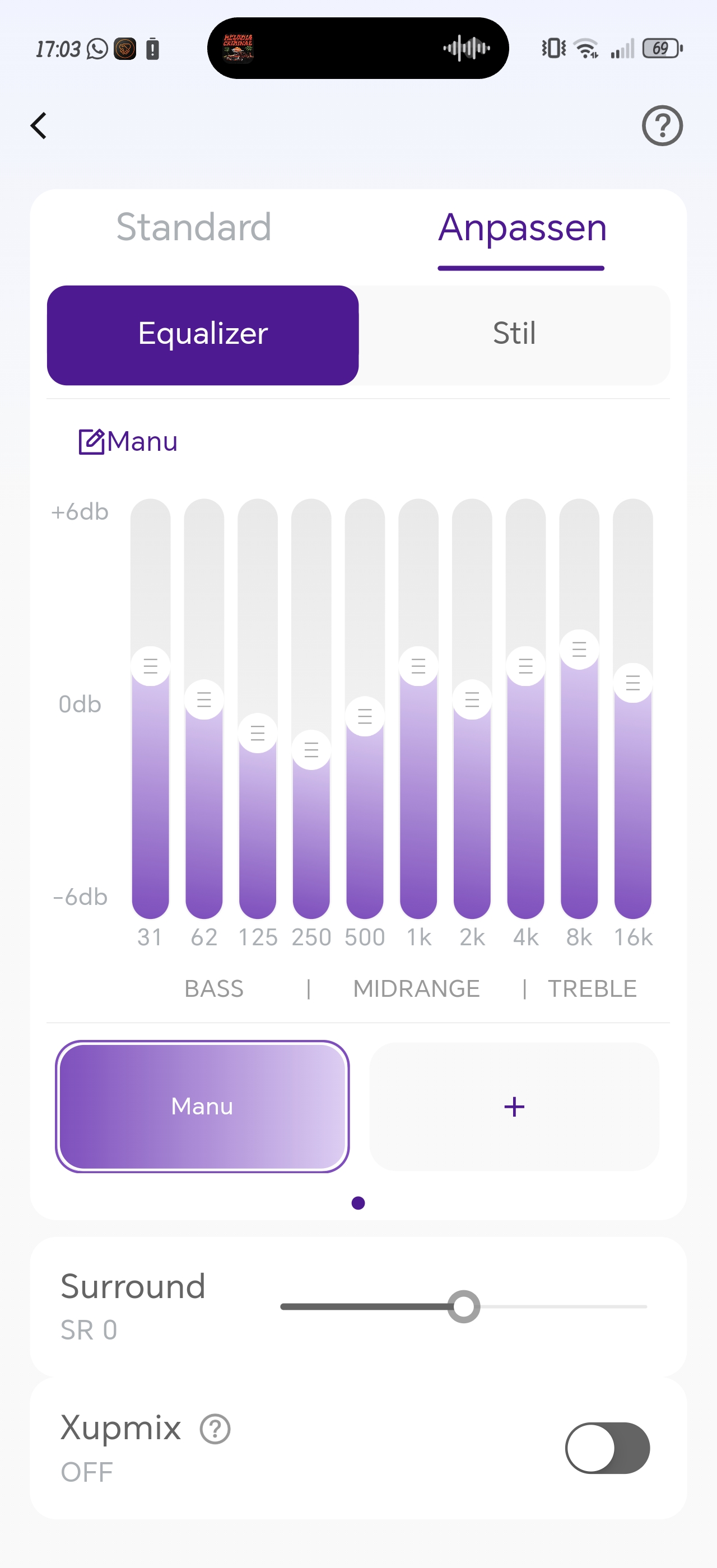This screenshot has height=1568, width=717.
Task: Add a new equalizer preset
Action: pos(514,1106)
